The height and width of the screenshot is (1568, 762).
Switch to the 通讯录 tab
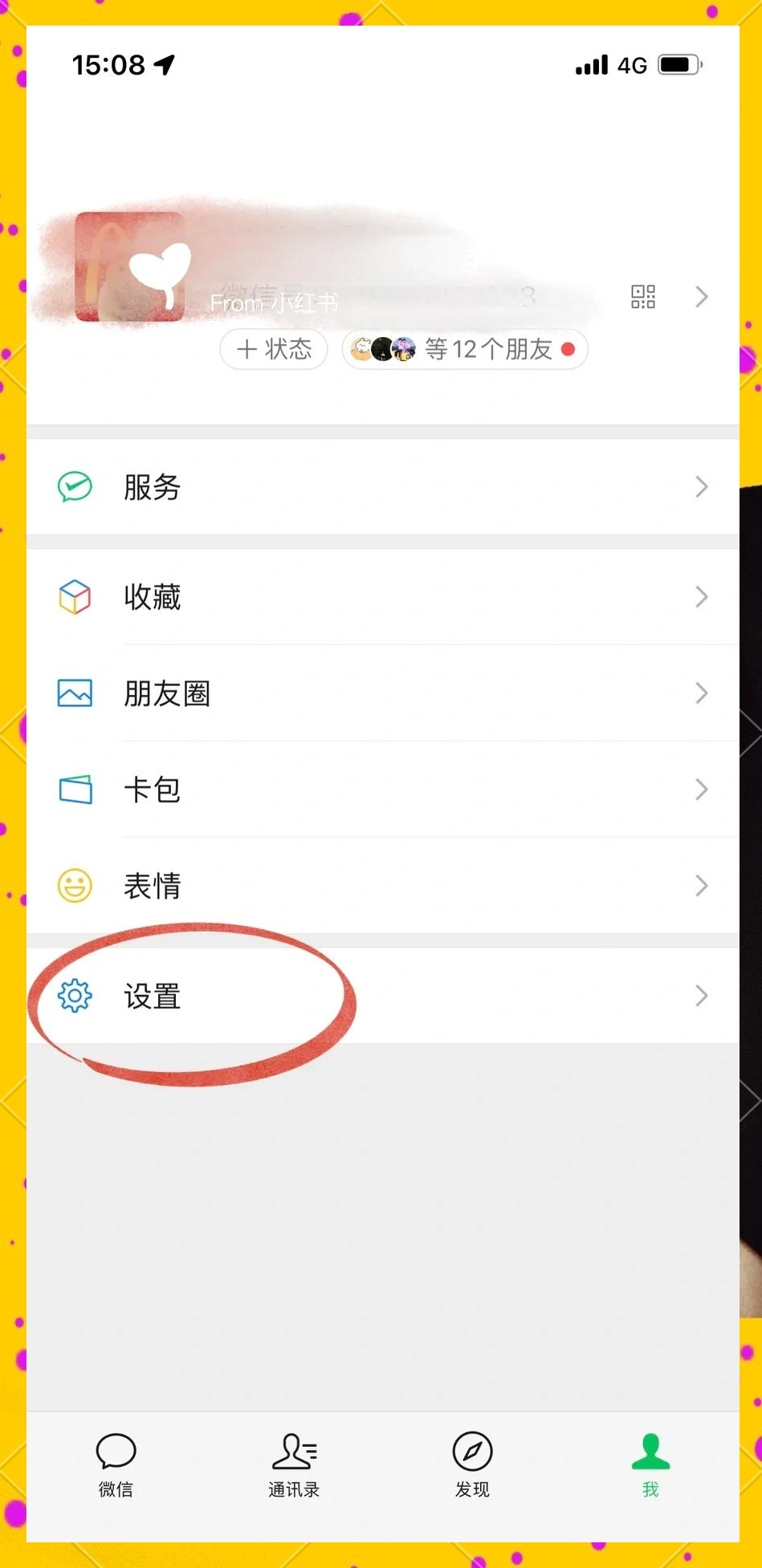[x=294, y=1468]
